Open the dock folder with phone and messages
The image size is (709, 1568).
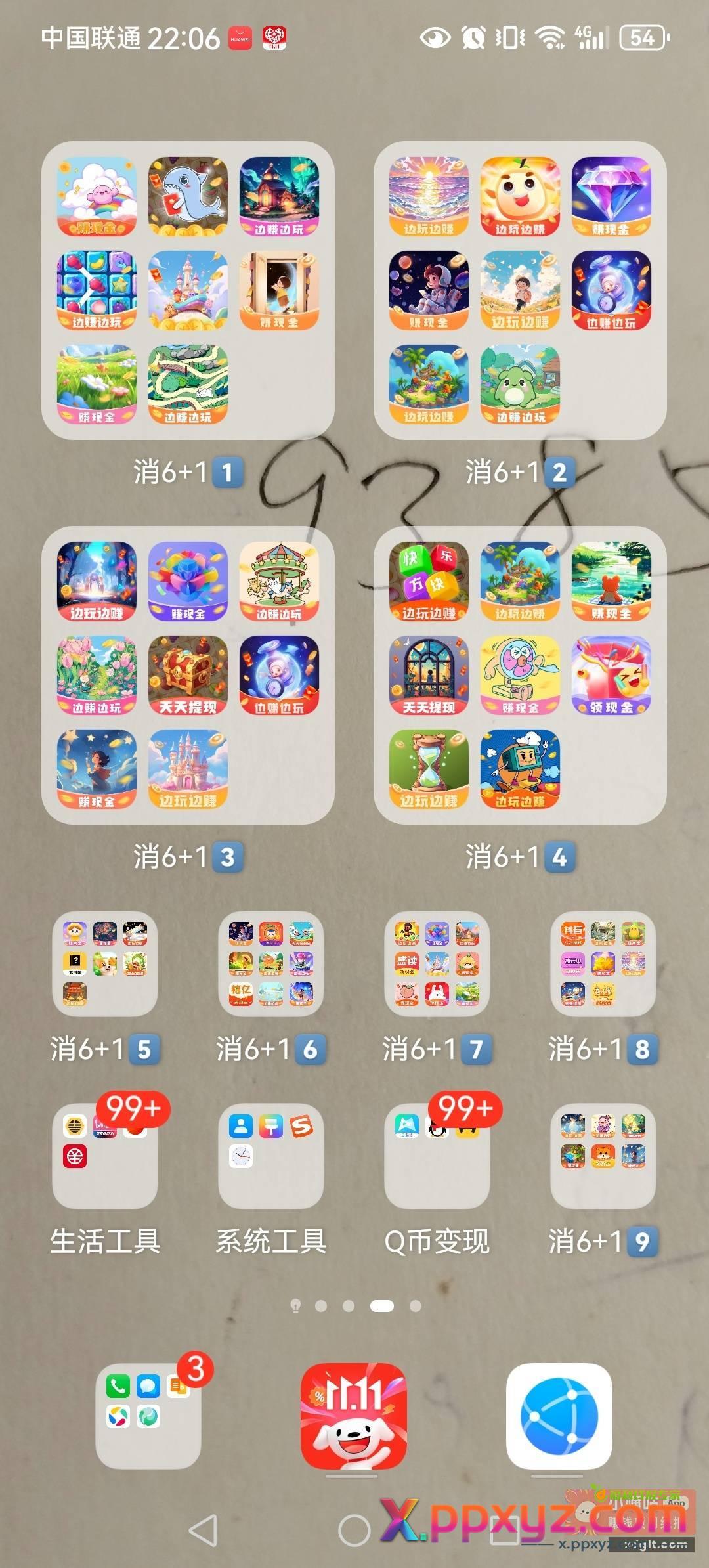coord(148,1415)
